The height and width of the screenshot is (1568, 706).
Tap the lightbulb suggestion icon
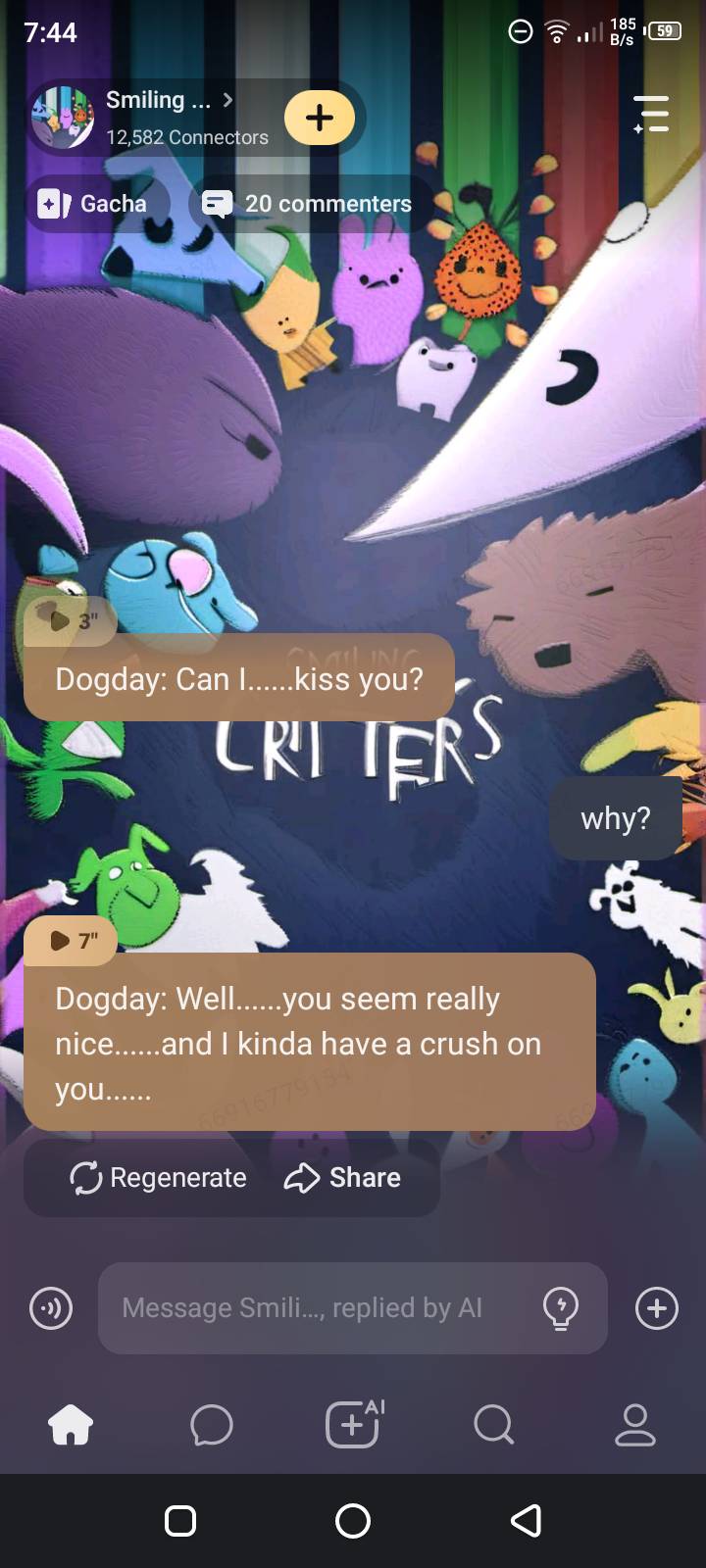[x=561, y=1308]
